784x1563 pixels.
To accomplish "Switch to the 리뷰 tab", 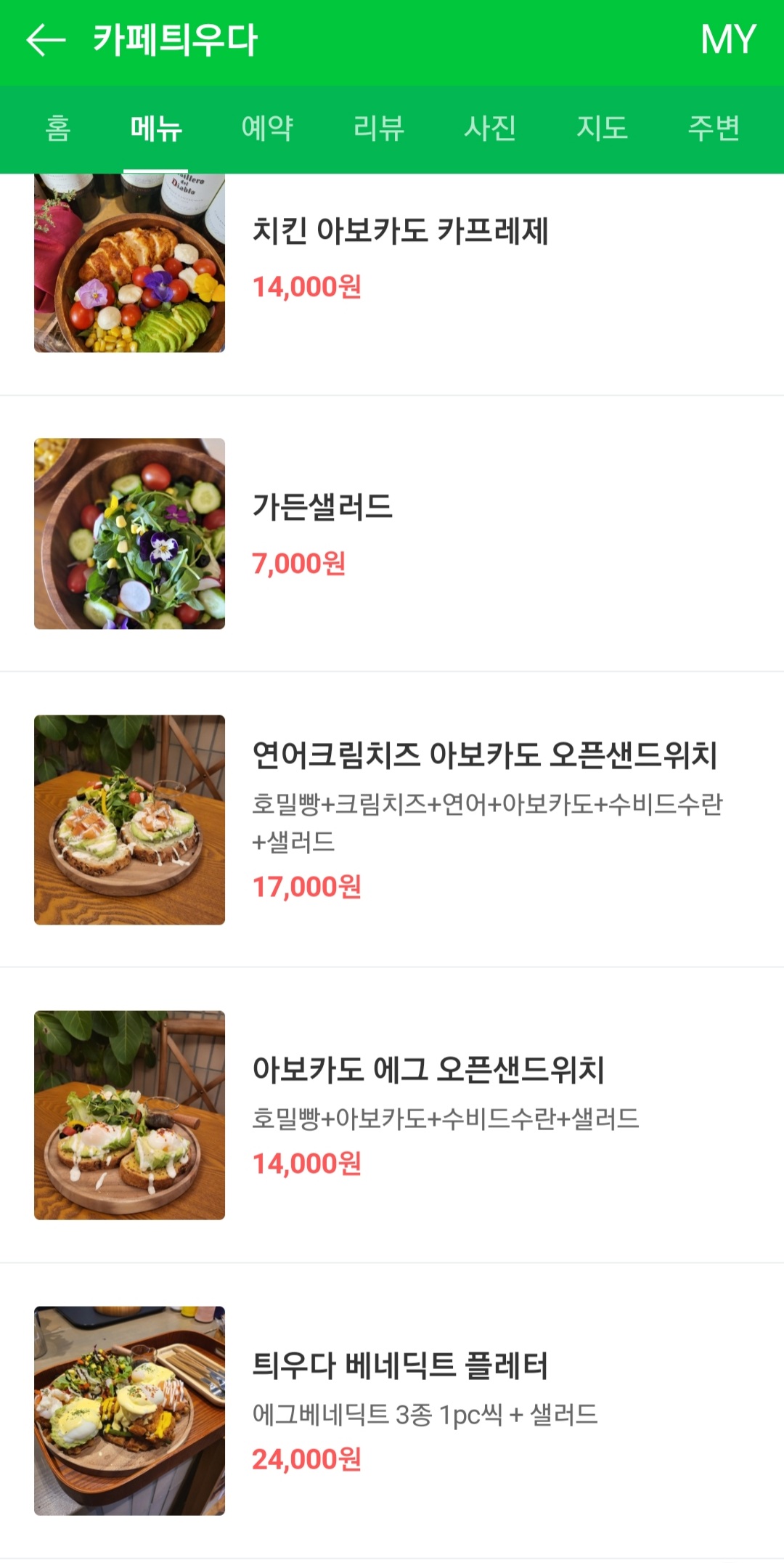I will coord(377,129).
